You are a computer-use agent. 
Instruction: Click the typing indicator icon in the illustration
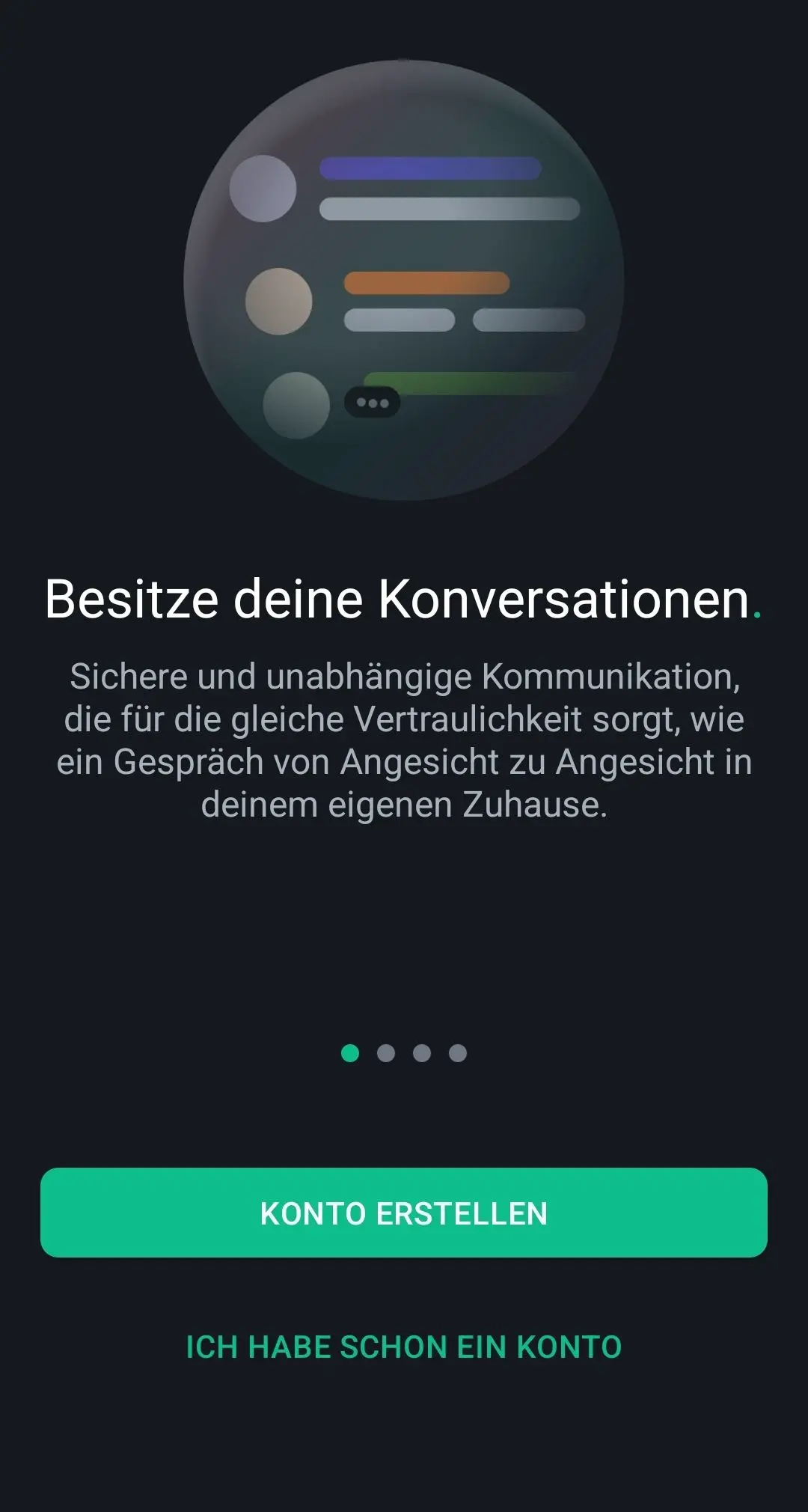click(x=370, y=402)
